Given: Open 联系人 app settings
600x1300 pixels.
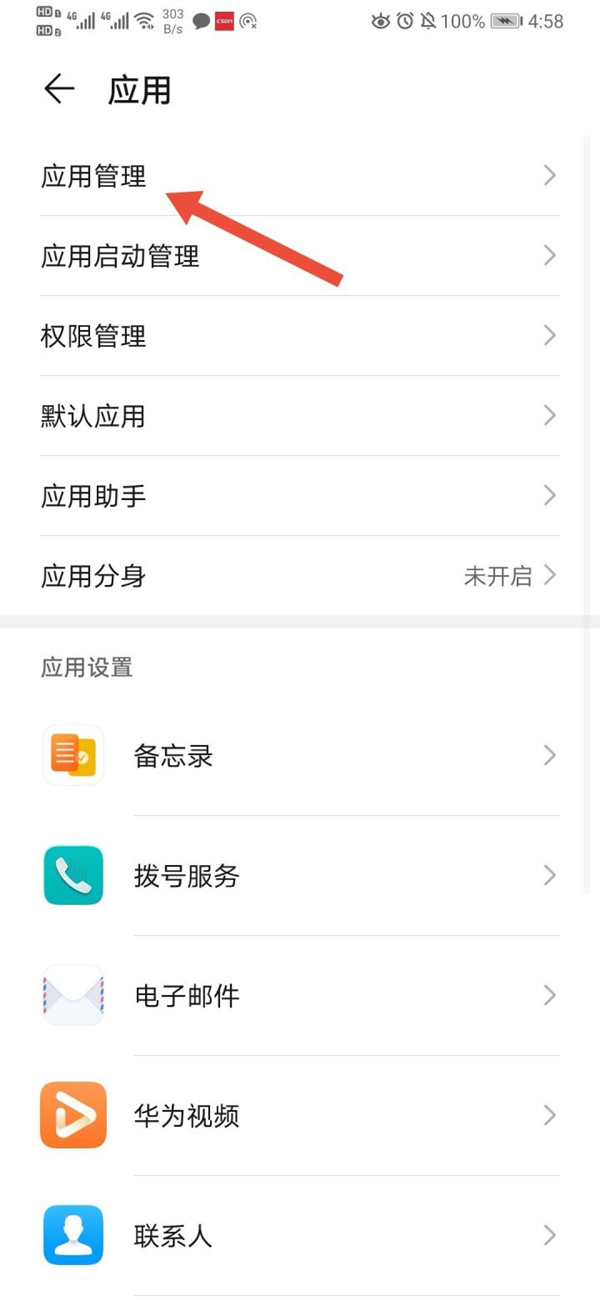Looking at the screenshot, I should click(x=174, y=1235).
